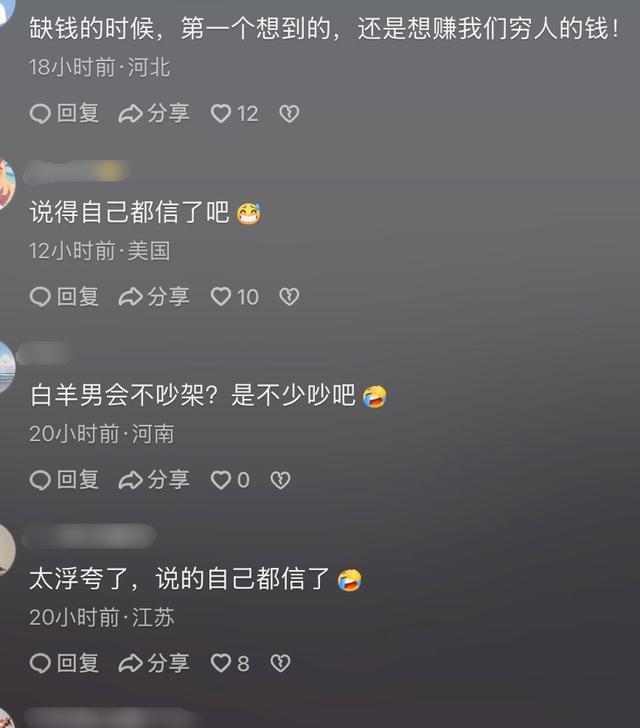Screen dimensions: 640x728
Task: Share the comment posted from 河北
Action: point(153,114)
